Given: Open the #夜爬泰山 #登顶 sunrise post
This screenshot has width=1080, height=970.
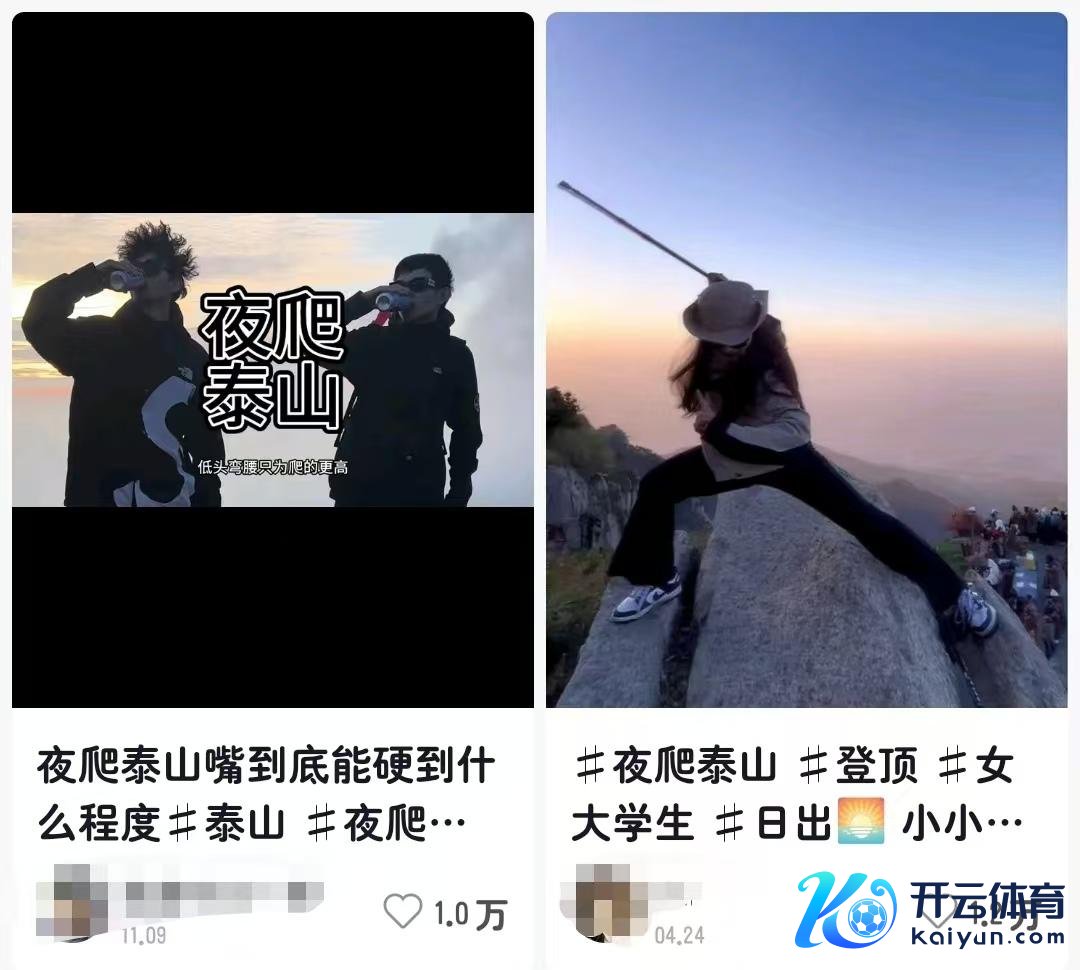Looking at the screenshot, I should pos(806,360).
